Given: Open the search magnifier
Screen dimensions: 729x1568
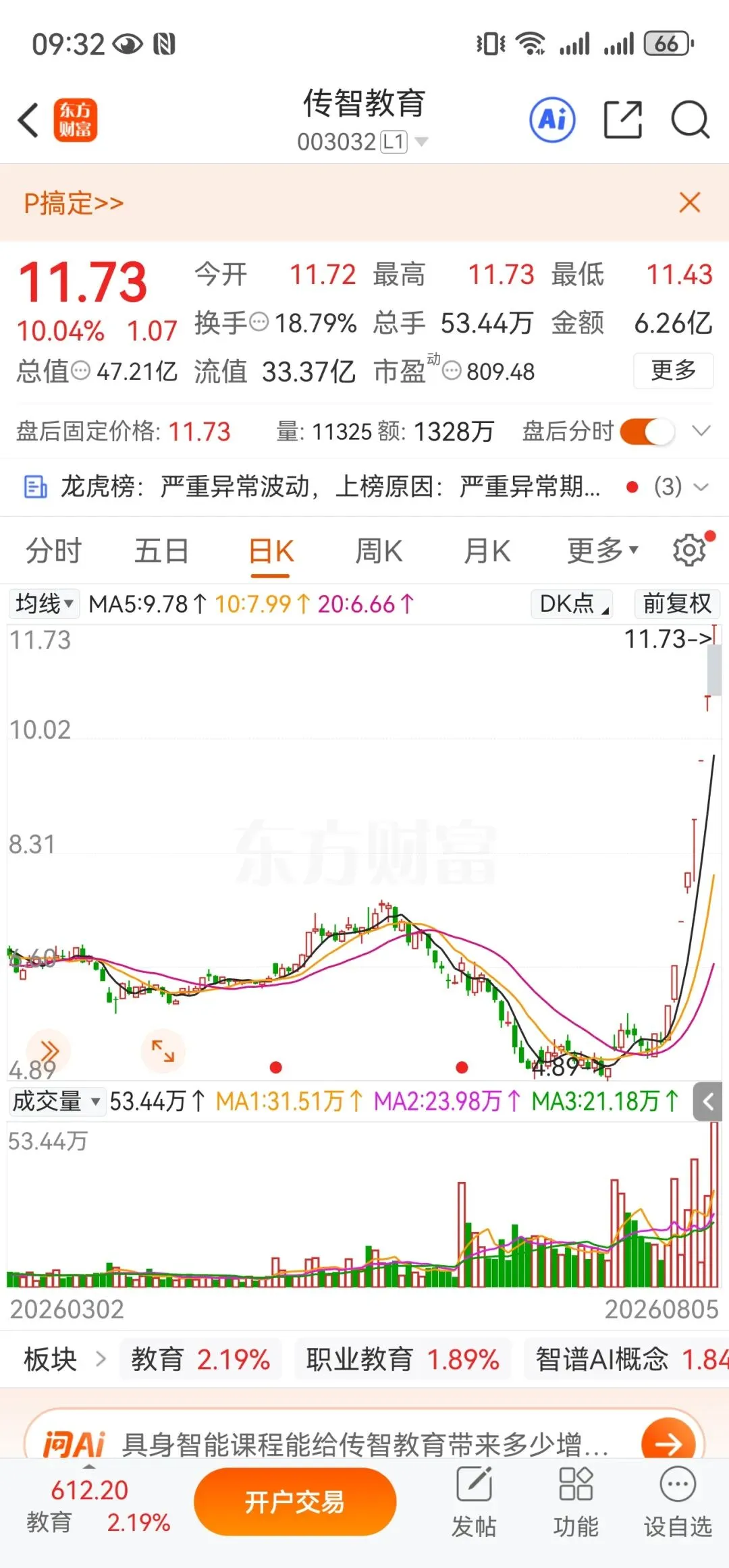Looking at the screenshot, I should (690, 120).
